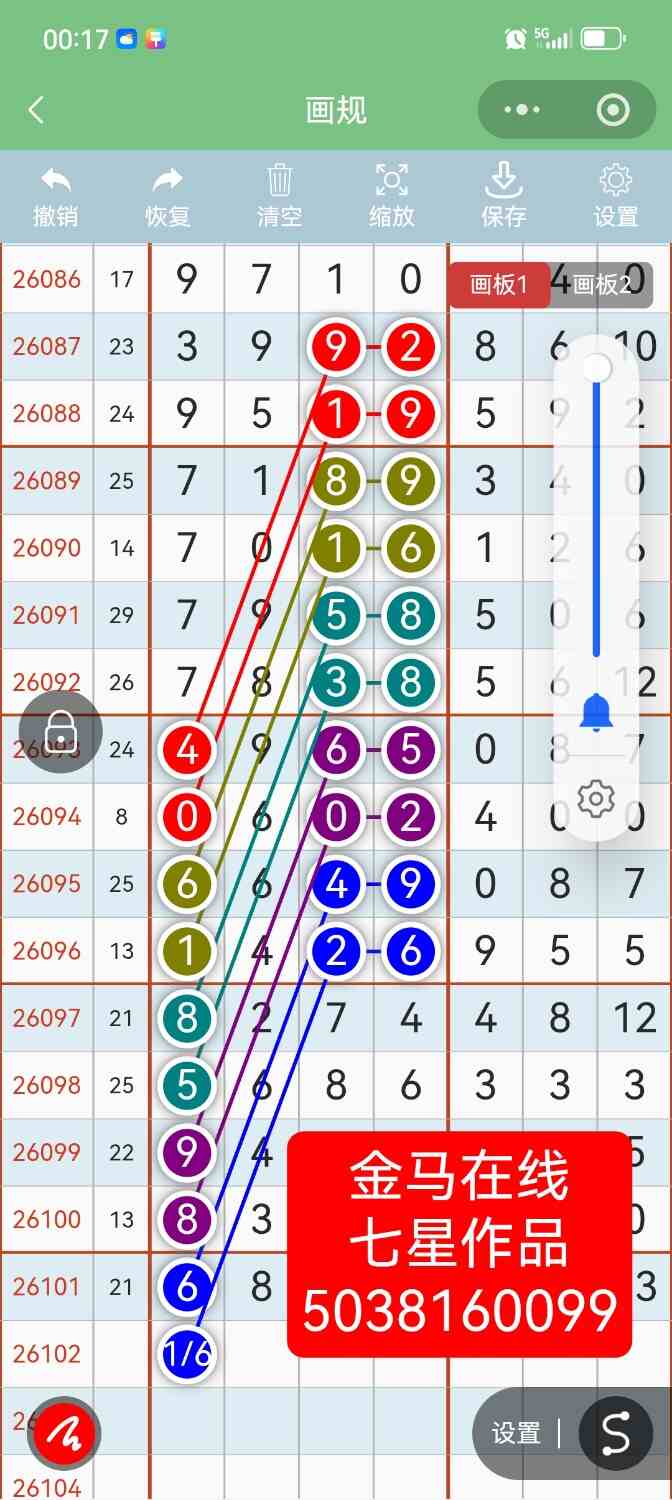This screenshot has width=672, height=1500.
Task: Open 设置 in the top toolbar
Action: click(615, 197)
